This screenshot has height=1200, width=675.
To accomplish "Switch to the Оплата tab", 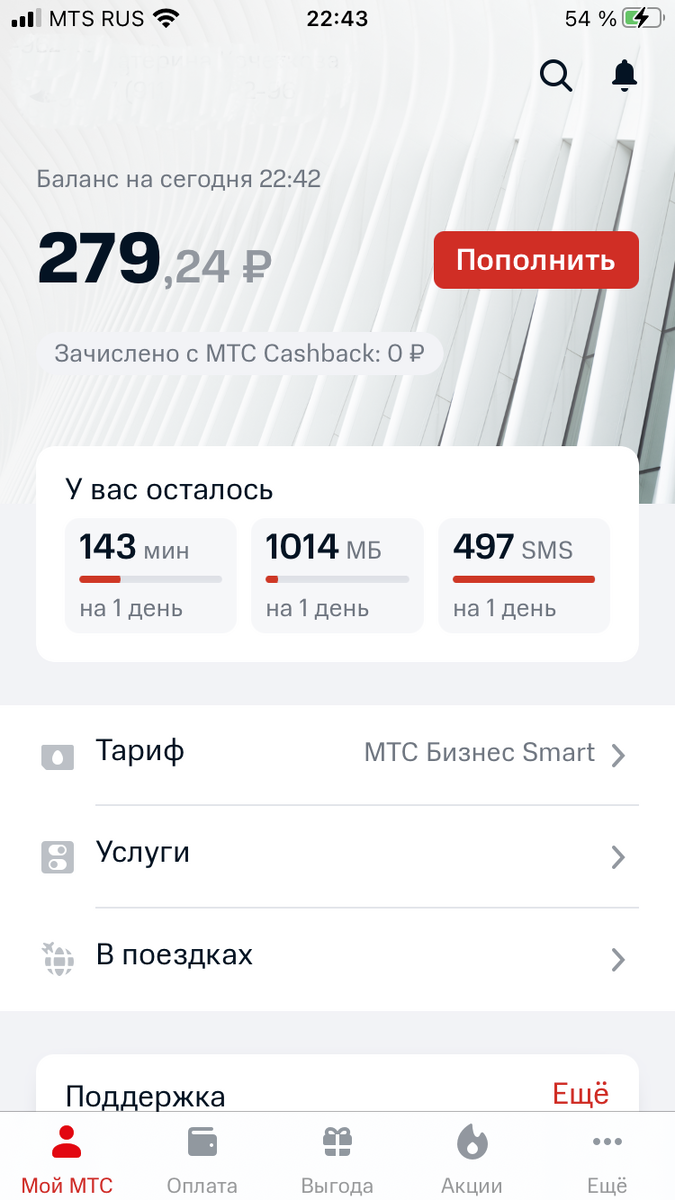I will click(202, 1160).
